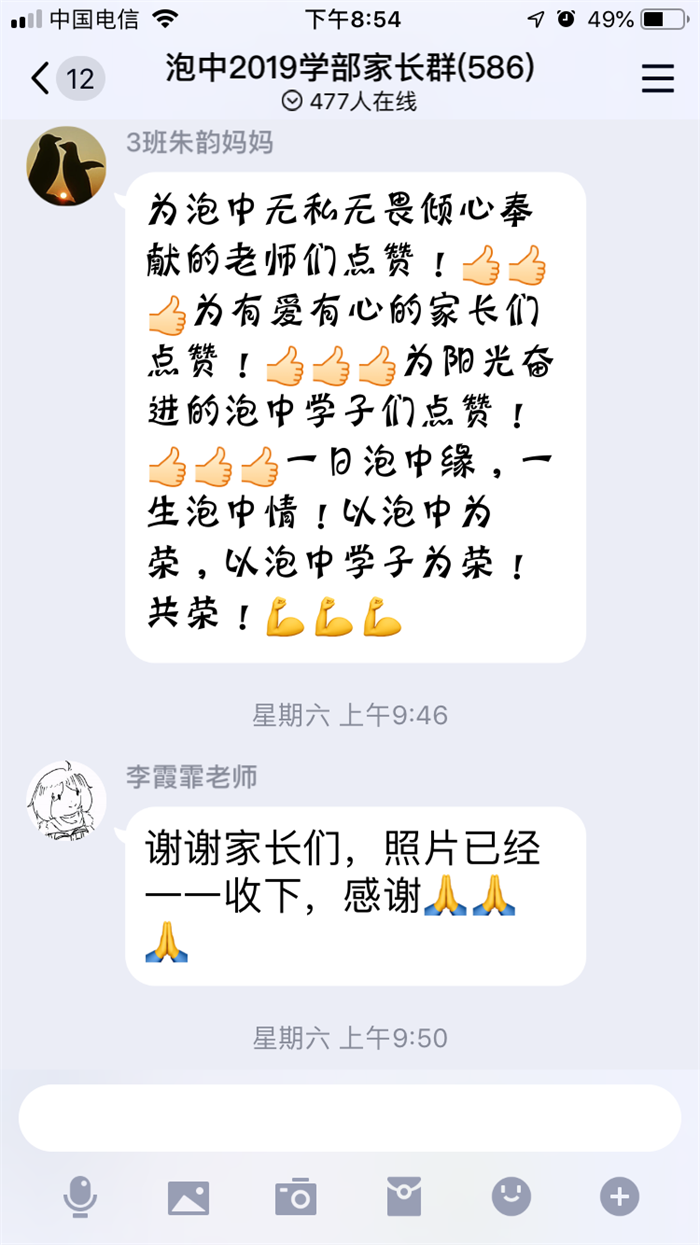View 3班朱韵妈妈's profile avatar
Image resolution: width=700 pixels, height=1245 pixels.
tap(66, 166)
